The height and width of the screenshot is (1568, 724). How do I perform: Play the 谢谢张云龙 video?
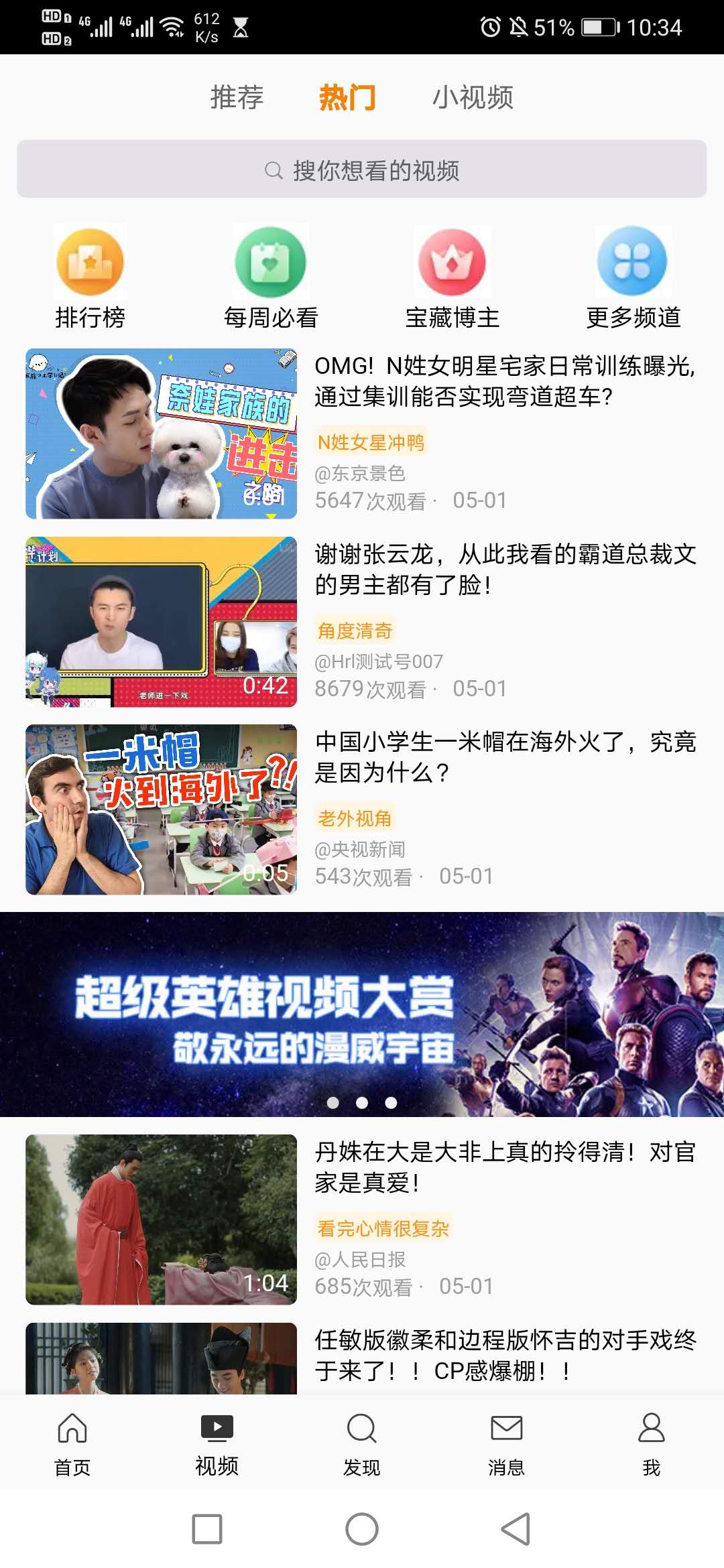161,622
